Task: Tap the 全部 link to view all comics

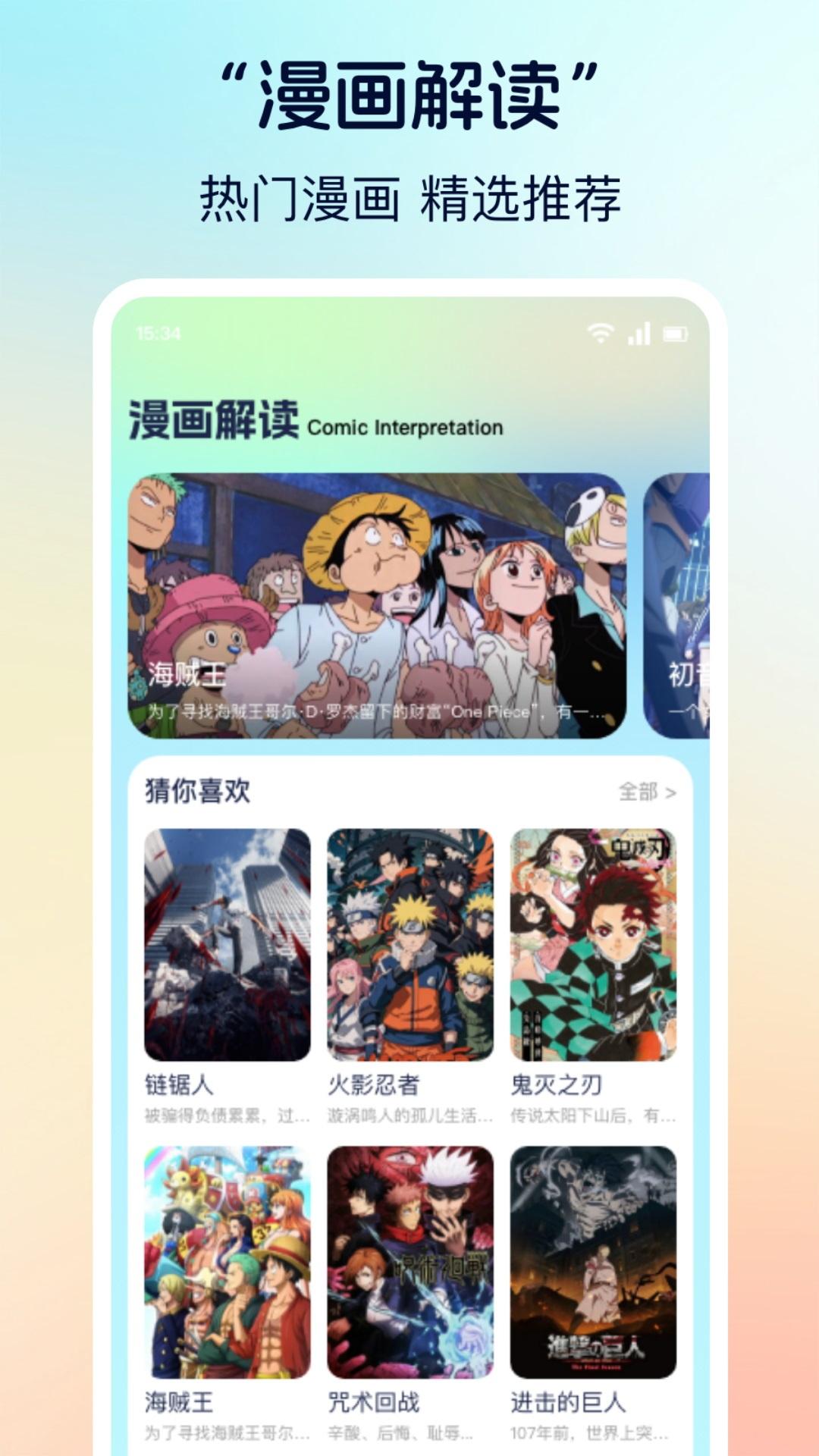Action: pyautogui.click(x=639, y=791)
